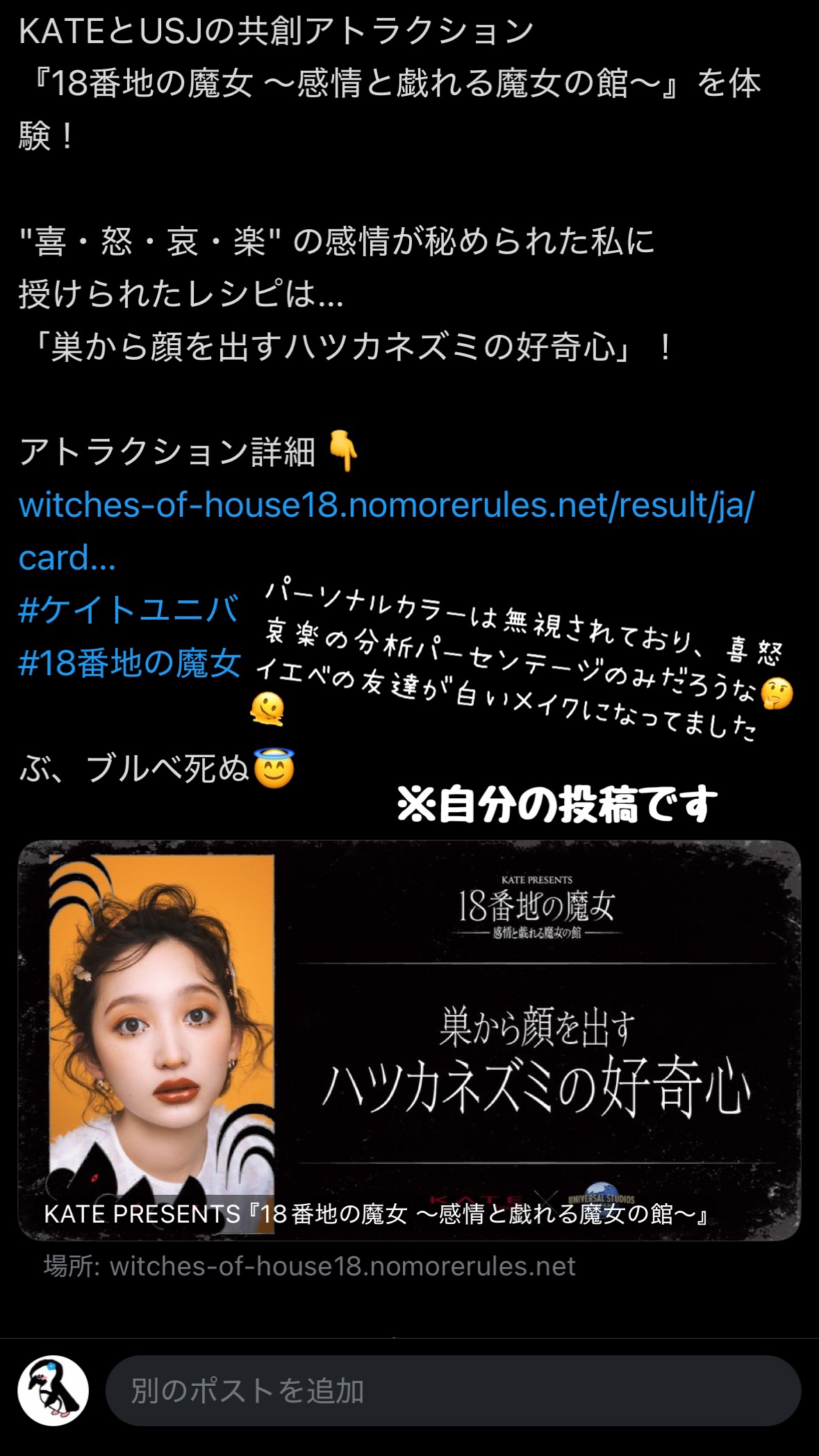The image size is (819, 1456).
Task: Tap the 別のポストを追加 reply field
Action: click(453, 1391)
